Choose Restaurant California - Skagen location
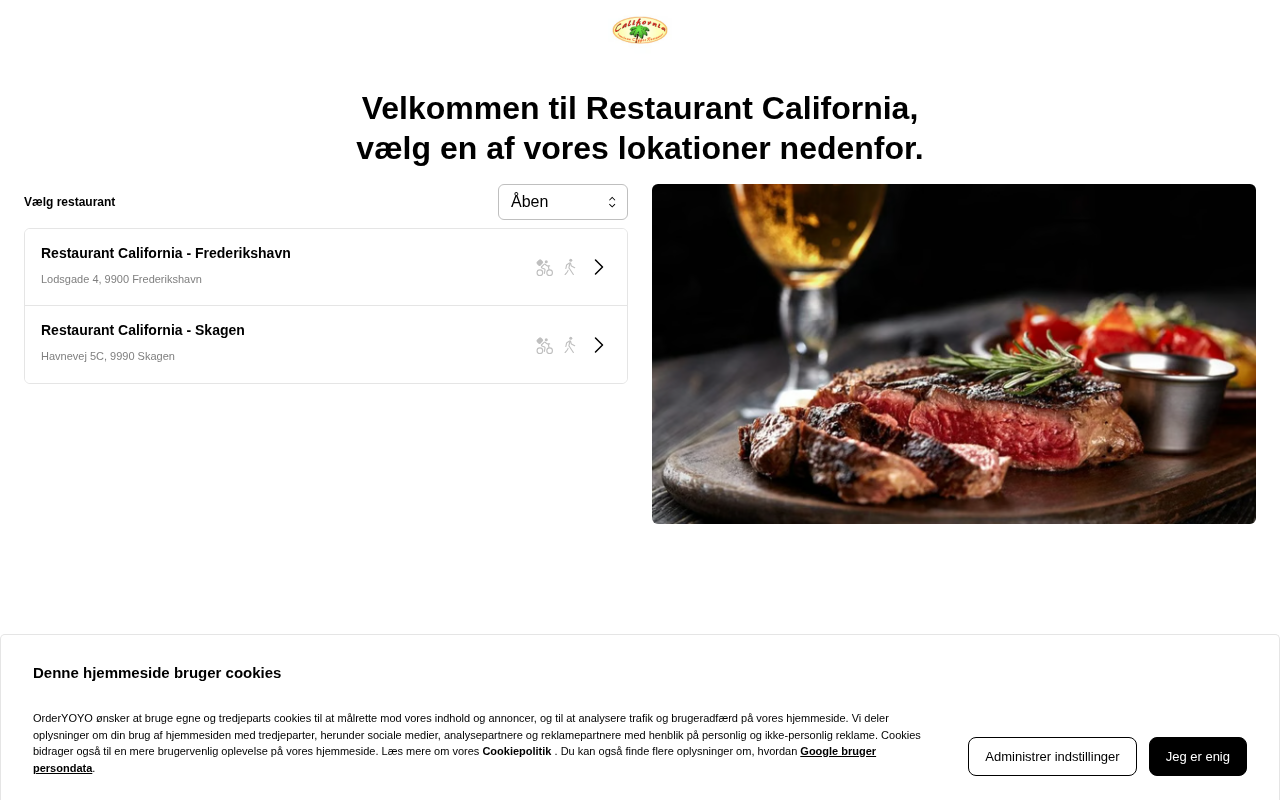The height and width of the screenshot is (800, 1280). 326,345
